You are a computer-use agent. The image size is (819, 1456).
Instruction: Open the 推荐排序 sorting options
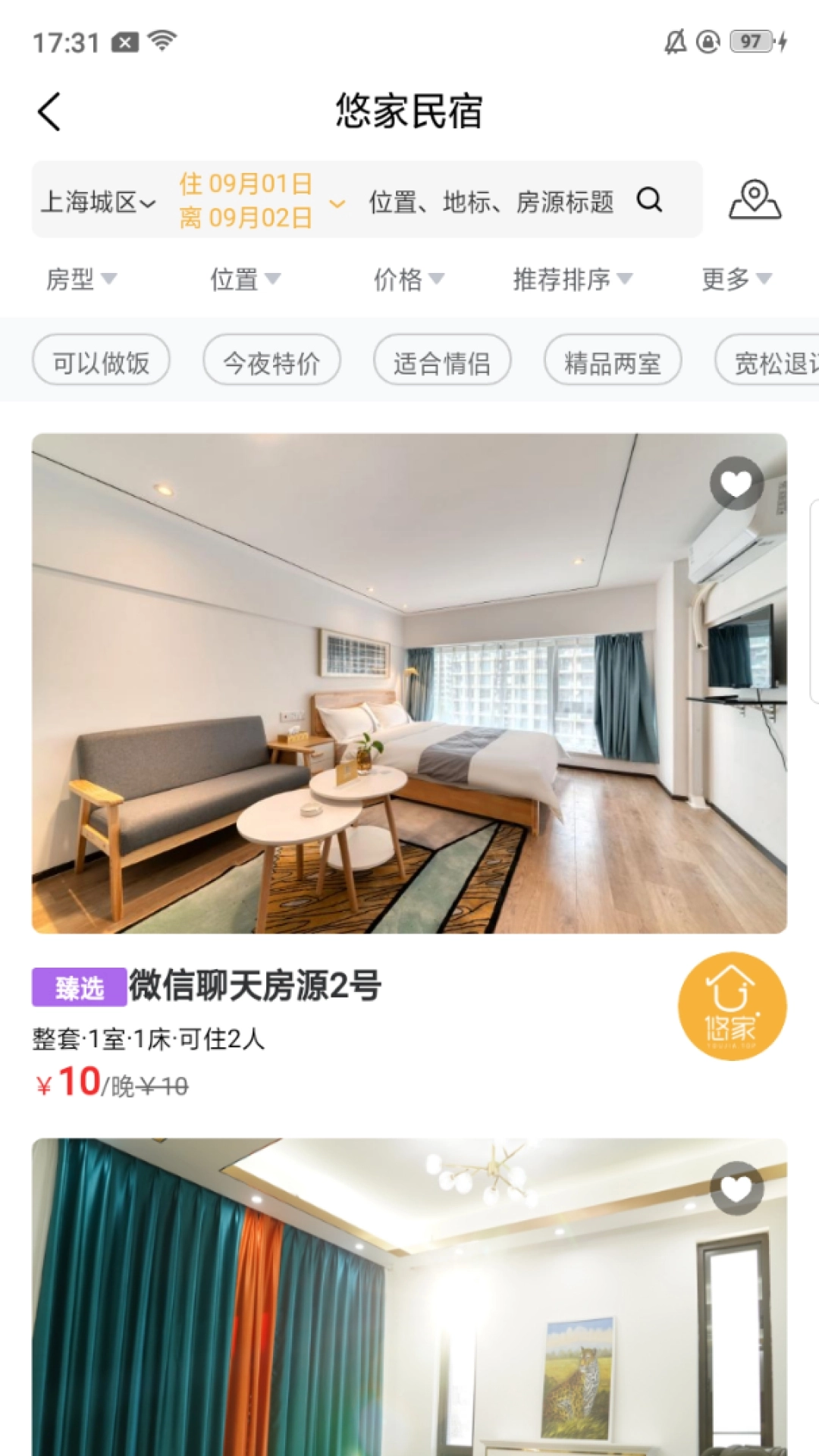pos(572,279)
